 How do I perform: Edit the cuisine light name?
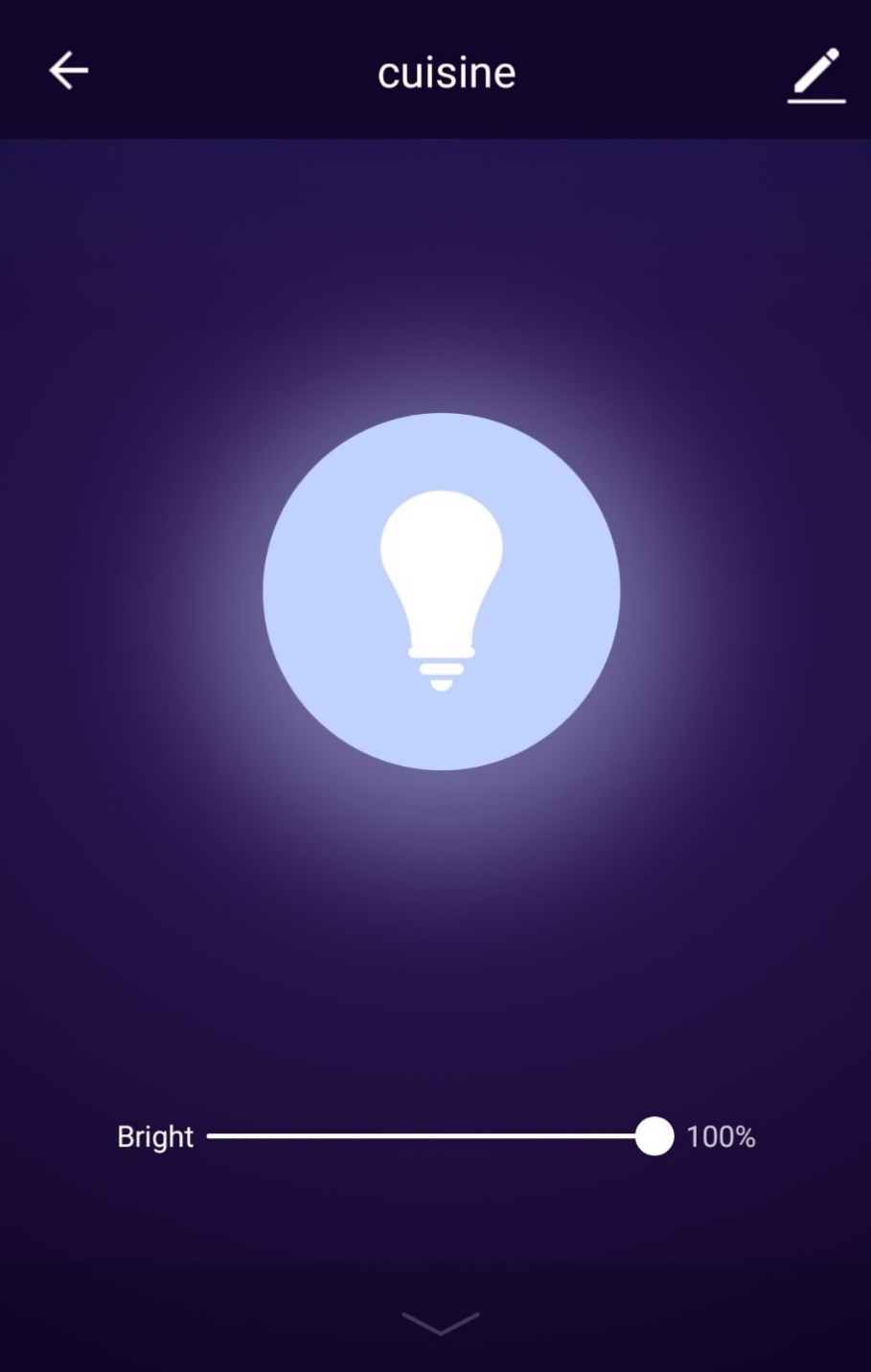point(816,74)
